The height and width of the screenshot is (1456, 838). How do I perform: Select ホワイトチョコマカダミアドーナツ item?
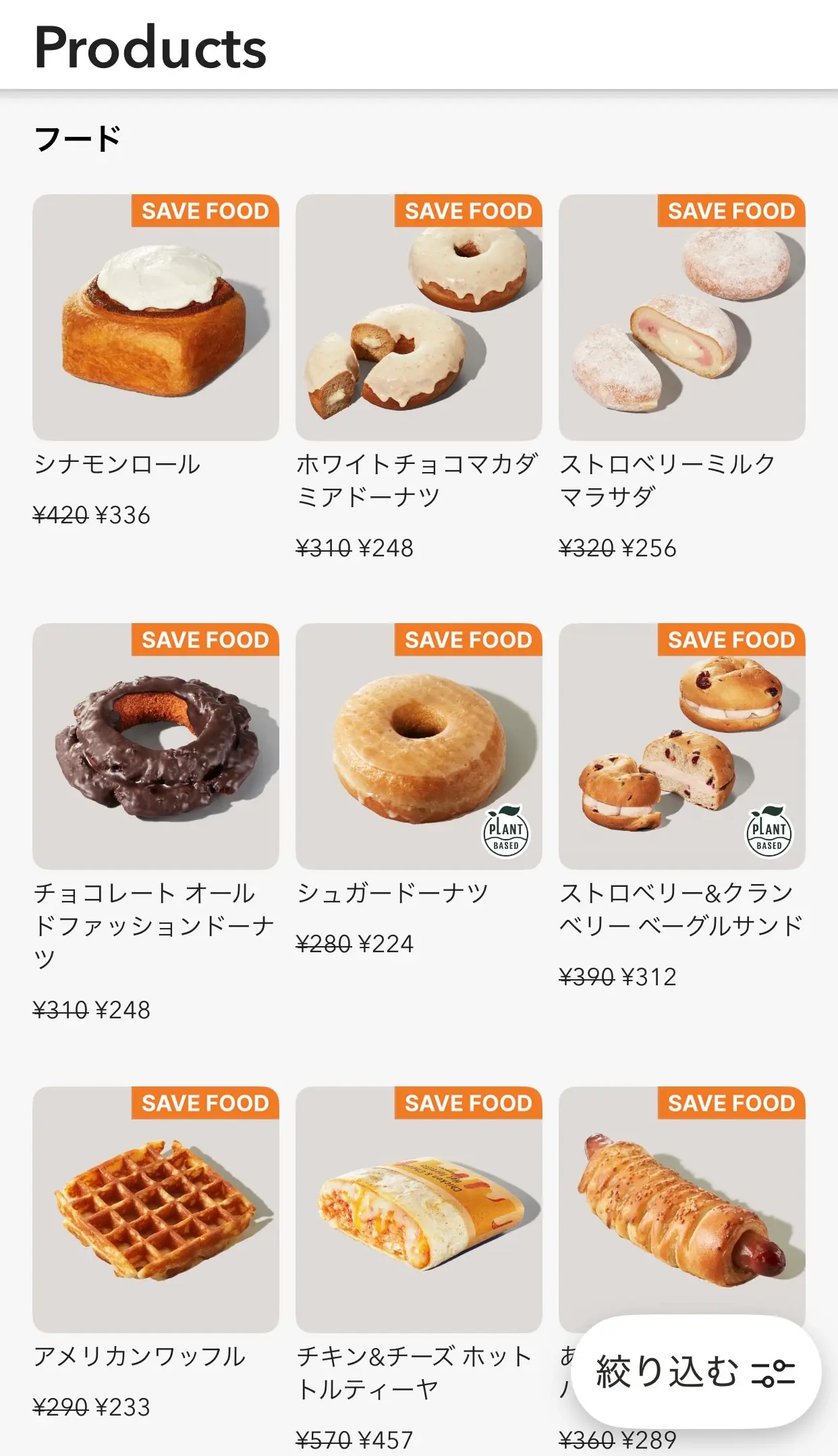click(x=418, y=318)
